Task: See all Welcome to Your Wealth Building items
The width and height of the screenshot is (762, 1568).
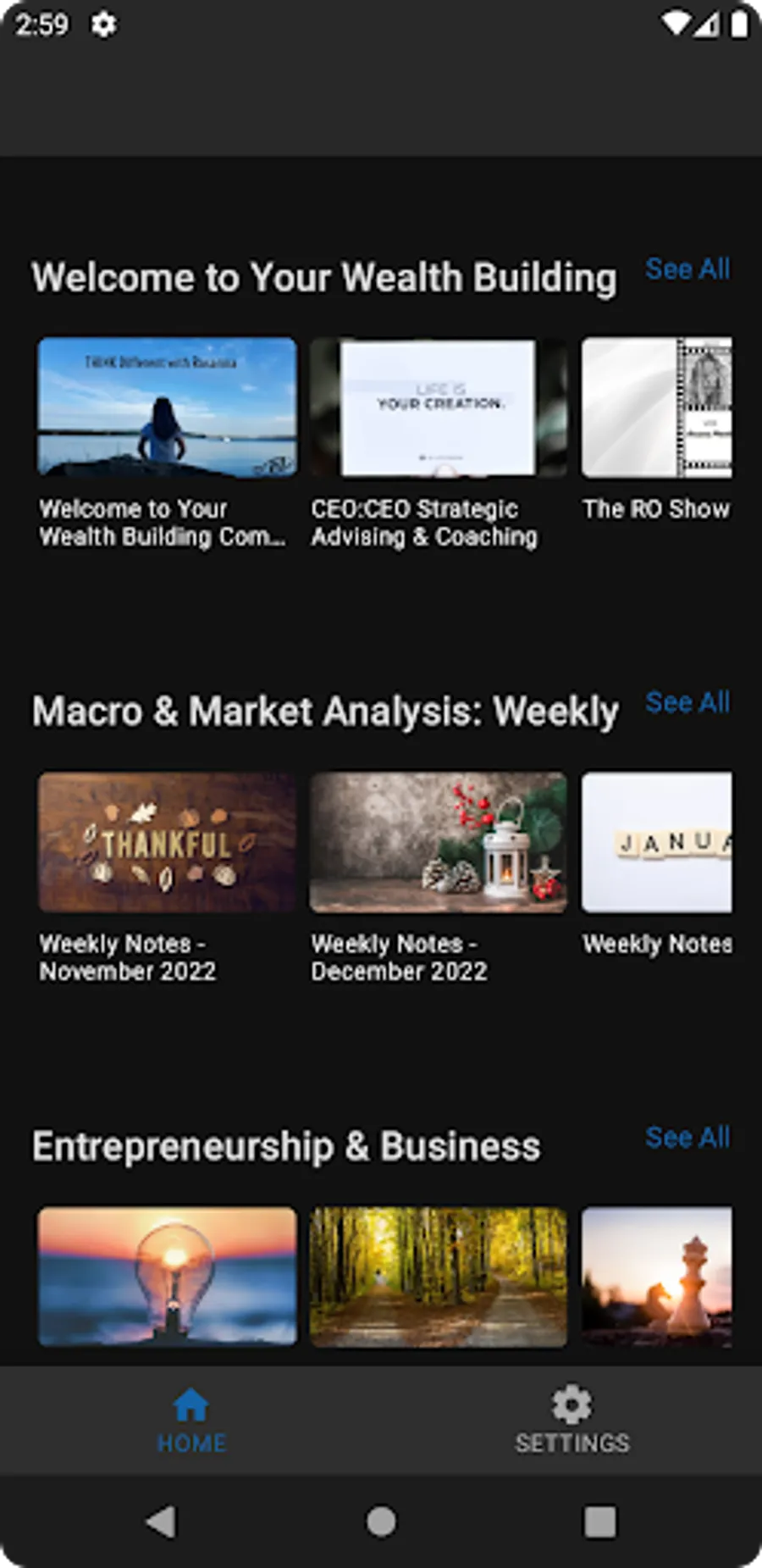Action: click(x=687, y=269)
